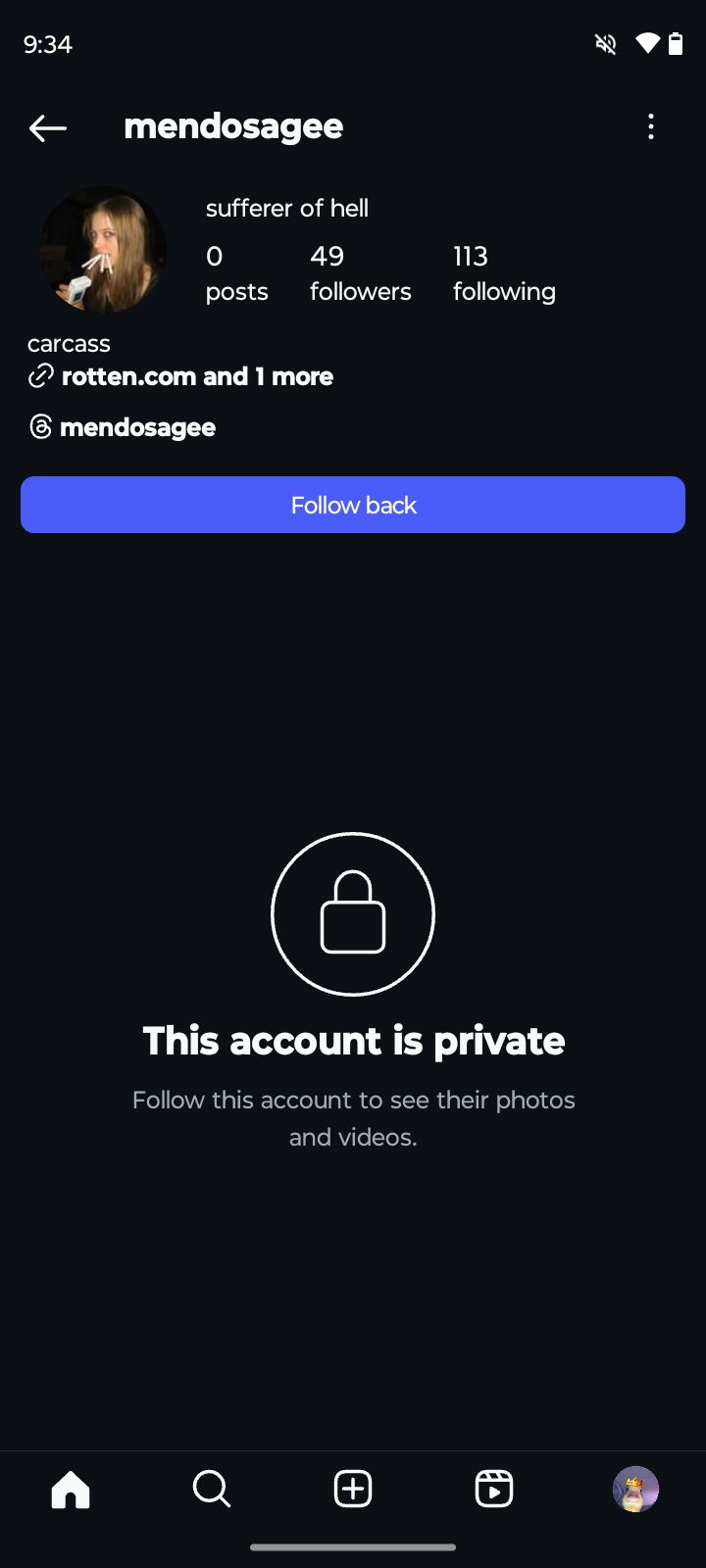The image size is (706, 1568).
Task: Go back using the arrow icon
Action: 47,127
